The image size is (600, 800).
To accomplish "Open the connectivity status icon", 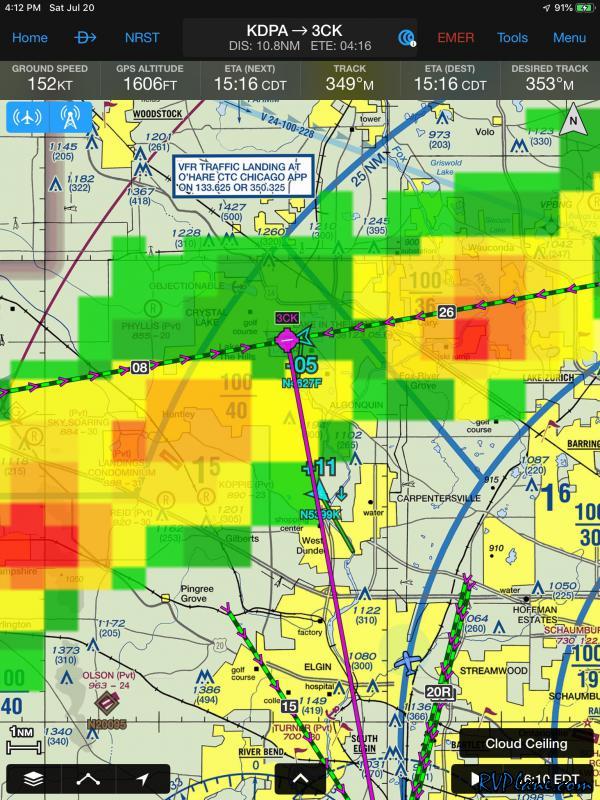I will point(407,38).
